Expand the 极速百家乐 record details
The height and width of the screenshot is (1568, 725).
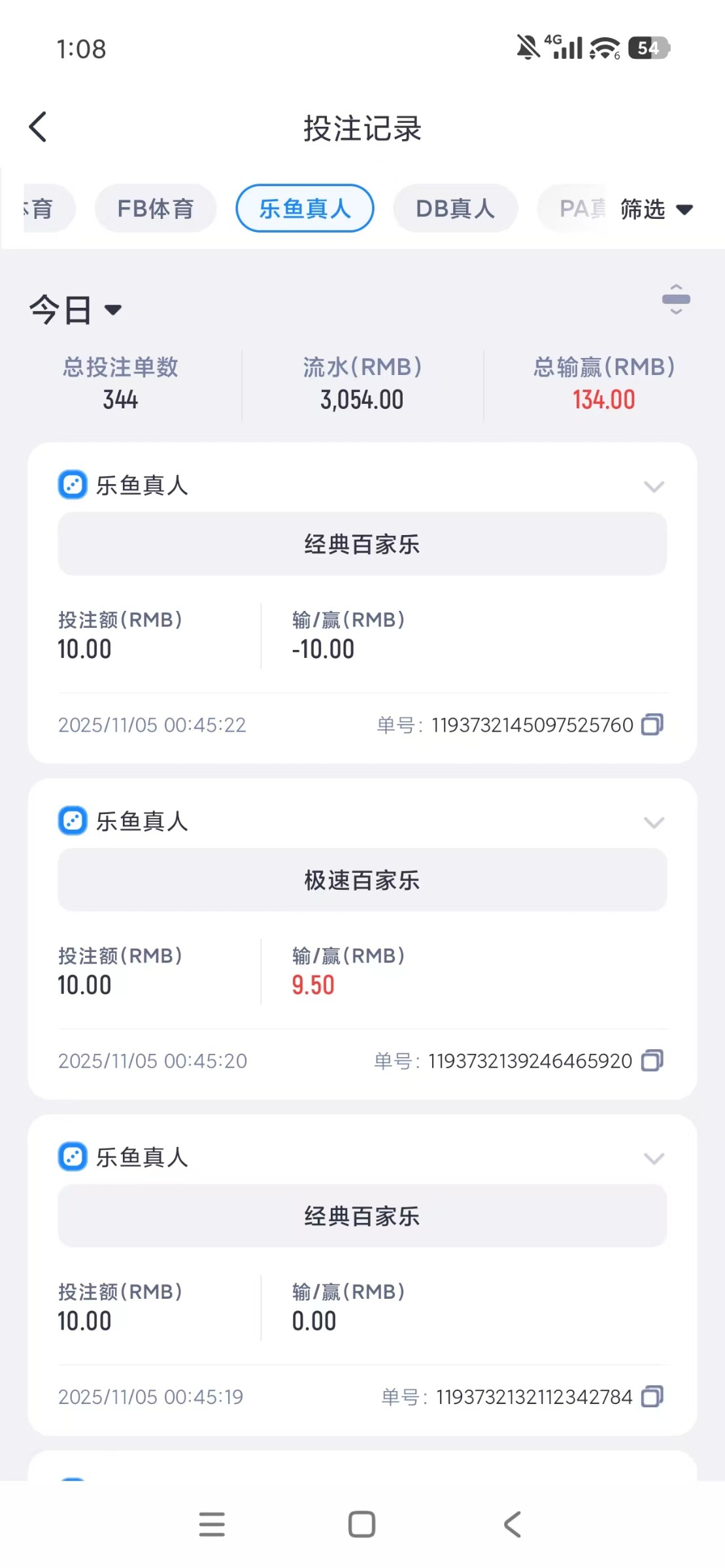(x=654, y=823)
